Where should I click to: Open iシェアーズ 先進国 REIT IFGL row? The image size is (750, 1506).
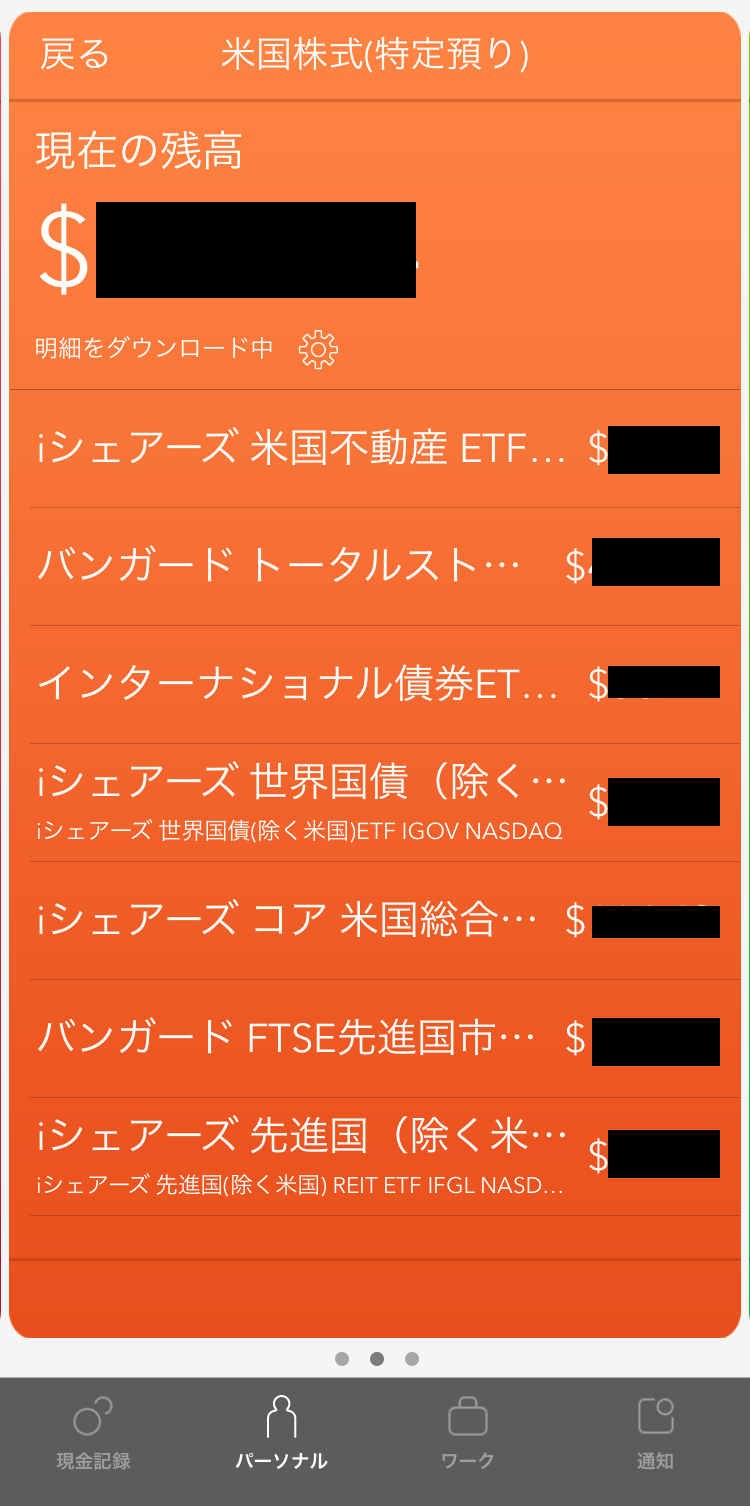(302, 1157)
